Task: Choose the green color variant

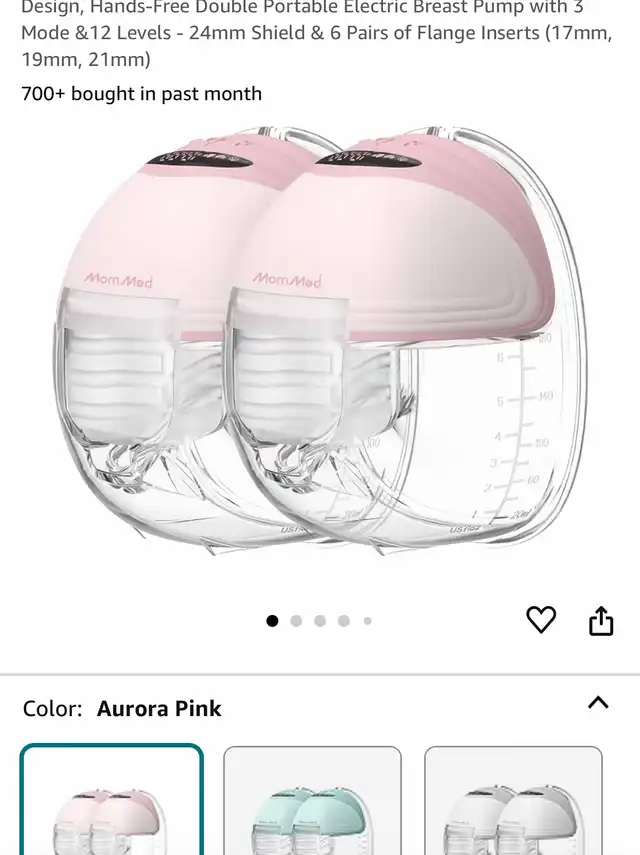Action: [312, 802]
